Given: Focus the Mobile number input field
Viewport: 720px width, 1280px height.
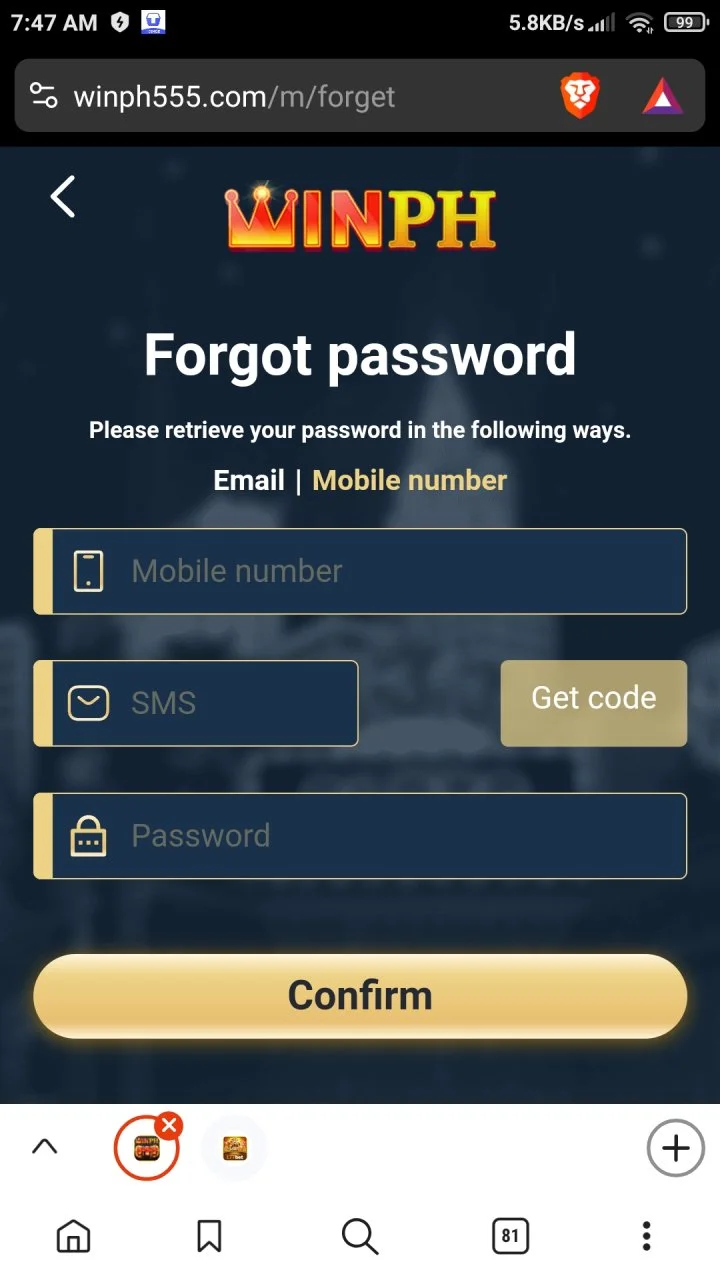Looking at the screenshot, I should click(x=360, y=571).
